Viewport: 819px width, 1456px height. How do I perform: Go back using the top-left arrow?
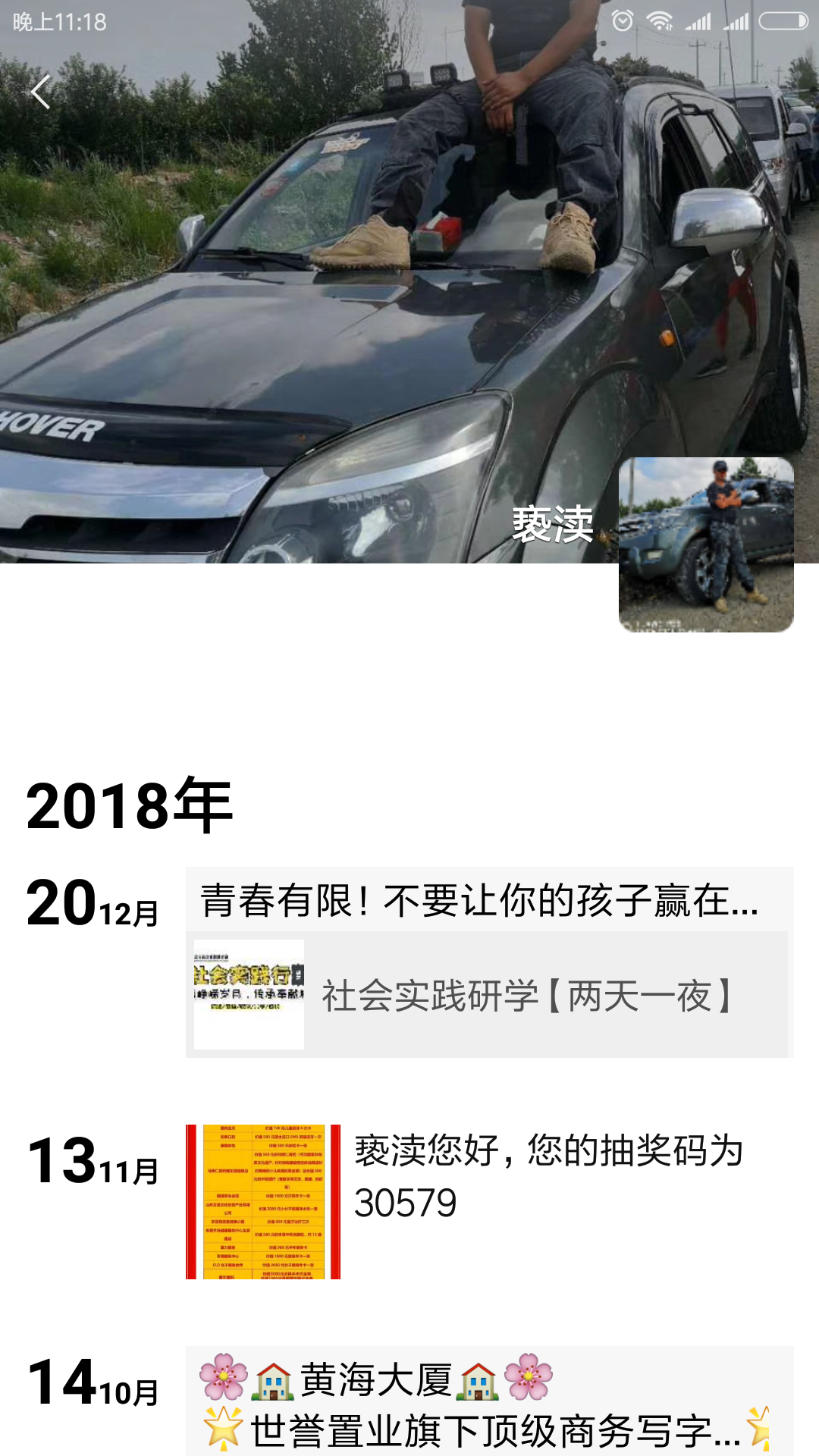pos(41,93)
